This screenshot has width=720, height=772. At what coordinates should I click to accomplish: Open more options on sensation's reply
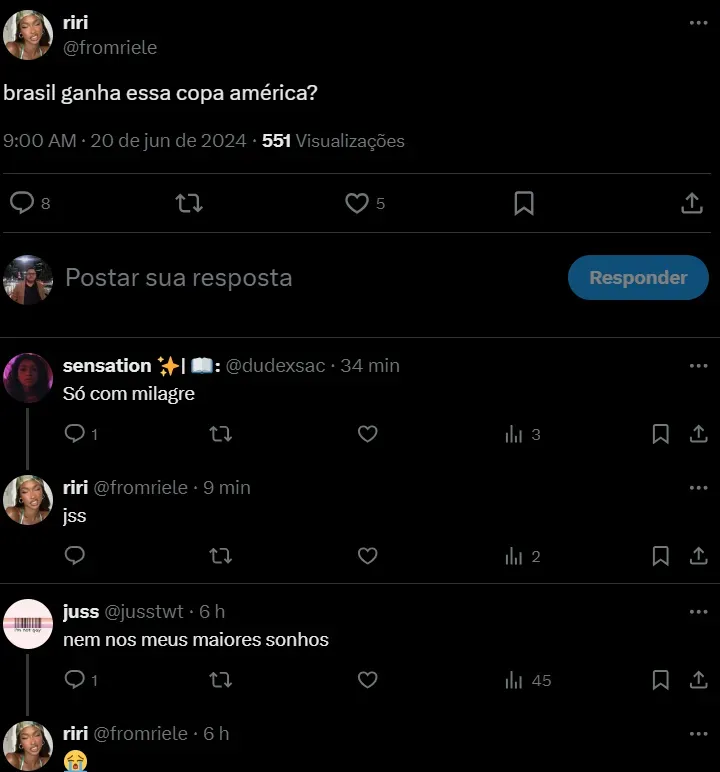pos(698,366)
